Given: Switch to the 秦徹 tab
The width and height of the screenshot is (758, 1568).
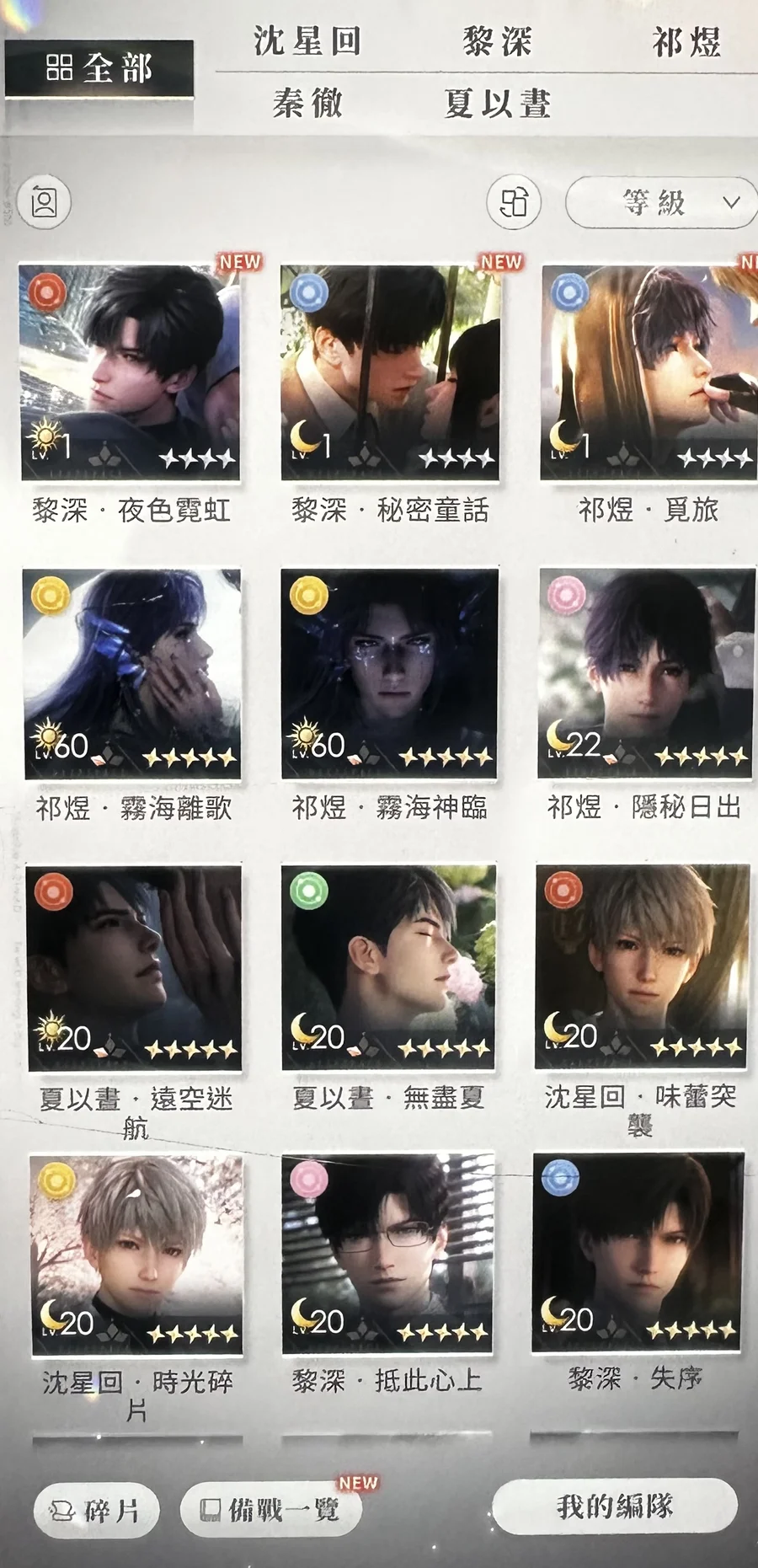Looking at the screenshot, I should tap(308, 104).
